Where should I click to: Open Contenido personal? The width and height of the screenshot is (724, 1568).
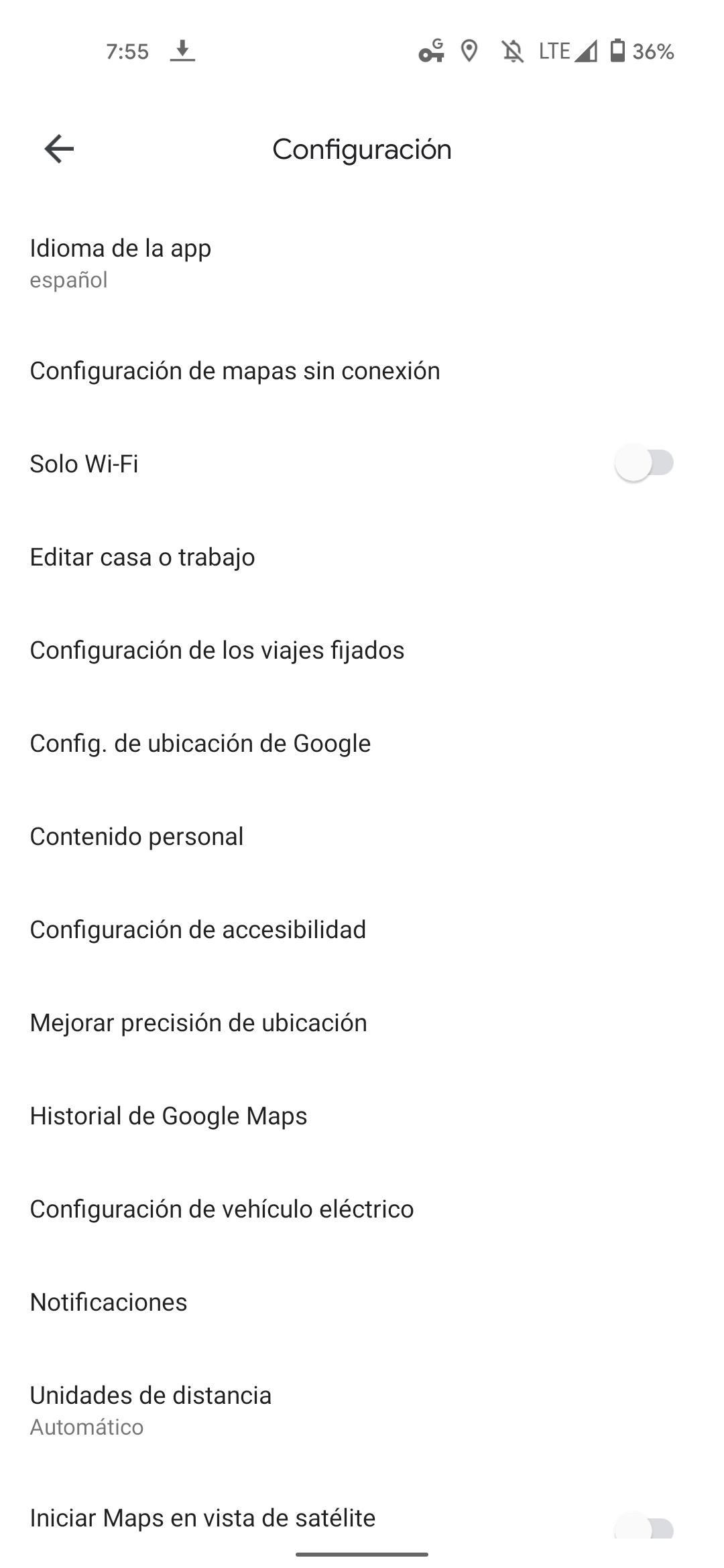pos(362,836)
